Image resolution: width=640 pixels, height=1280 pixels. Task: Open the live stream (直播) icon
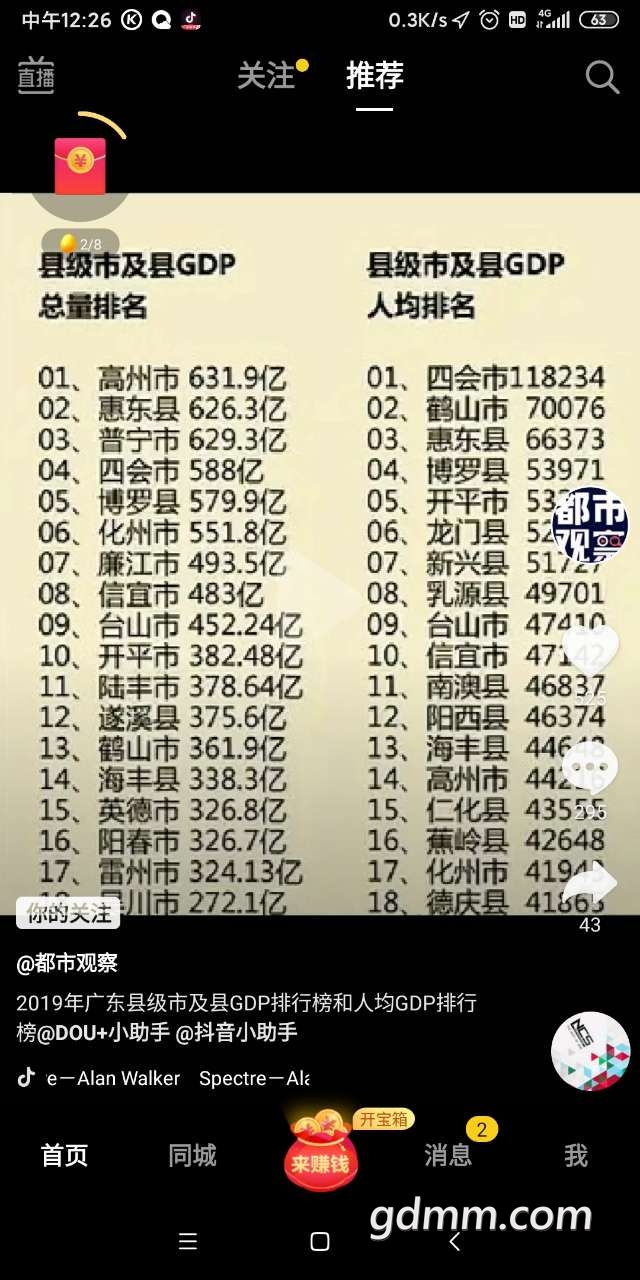(x=36, y=75)
